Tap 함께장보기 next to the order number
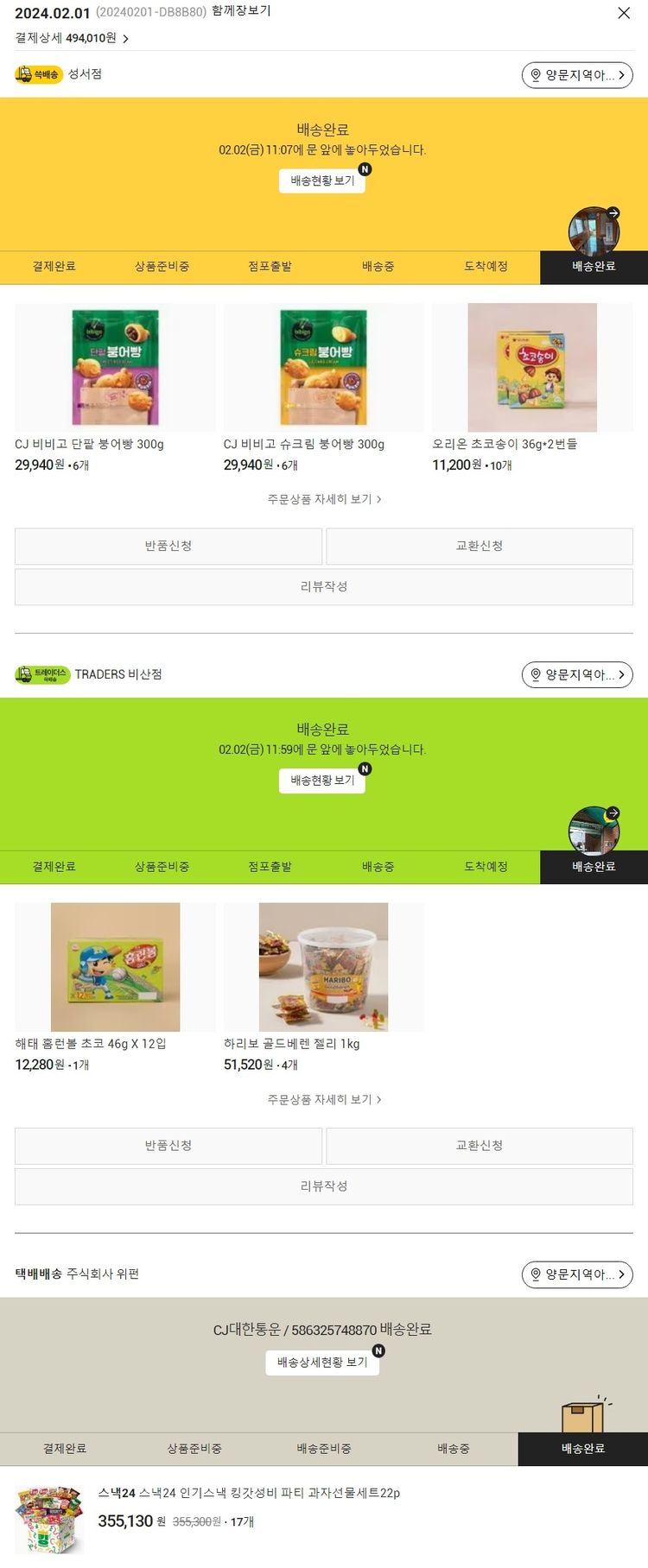 [x=241, y=11]
